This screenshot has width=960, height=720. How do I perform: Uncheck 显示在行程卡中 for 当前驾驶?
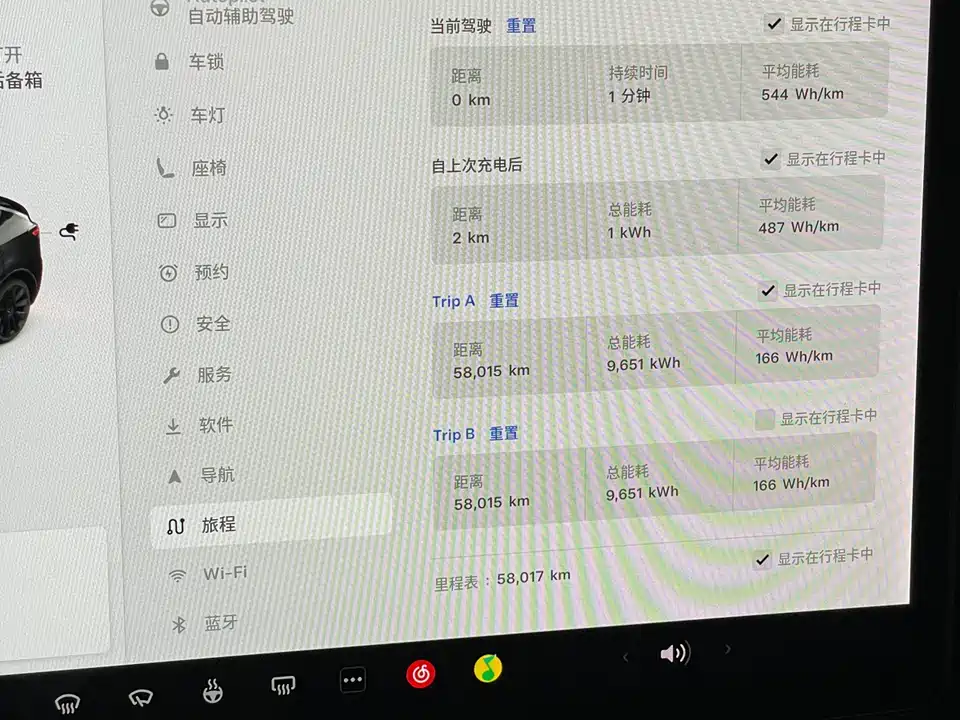774,24
